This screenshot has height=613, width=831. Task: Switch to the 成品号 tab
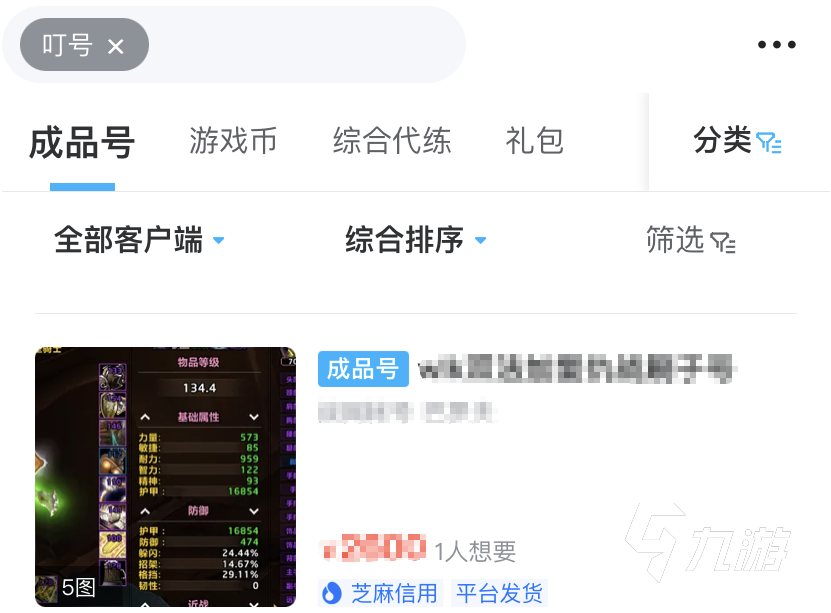click(81, 142)
